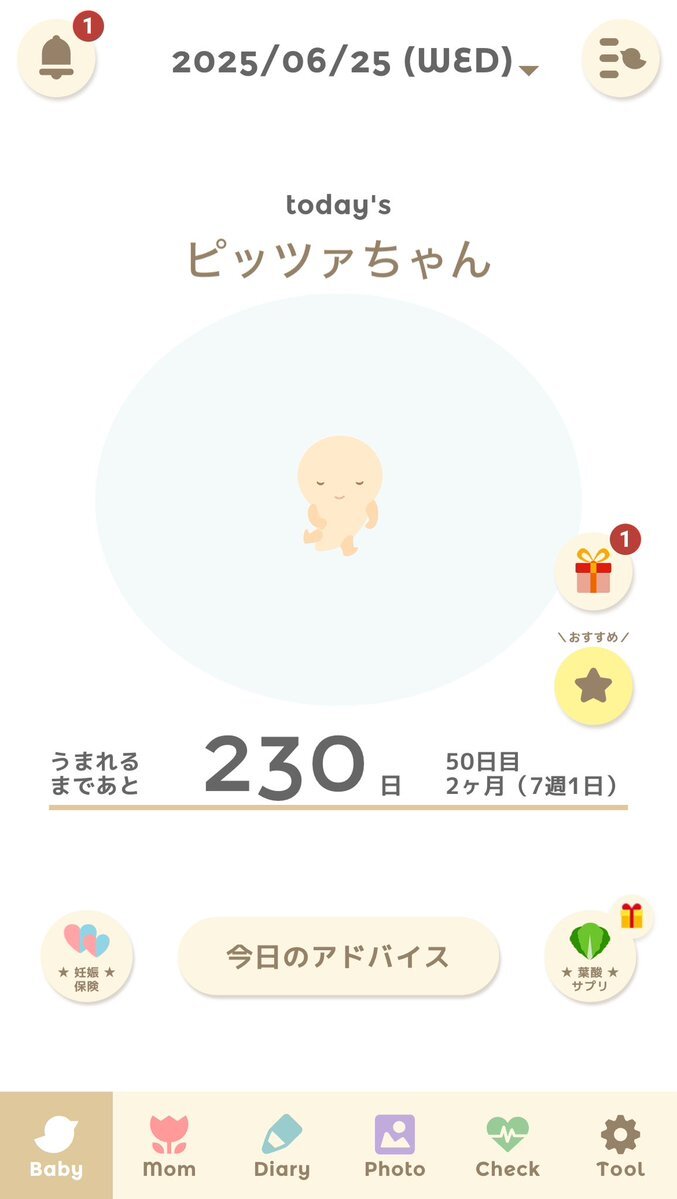Open the 葉酸サプリ button
This screenshot has width=677, height=1199.
(x=590, y=957)
